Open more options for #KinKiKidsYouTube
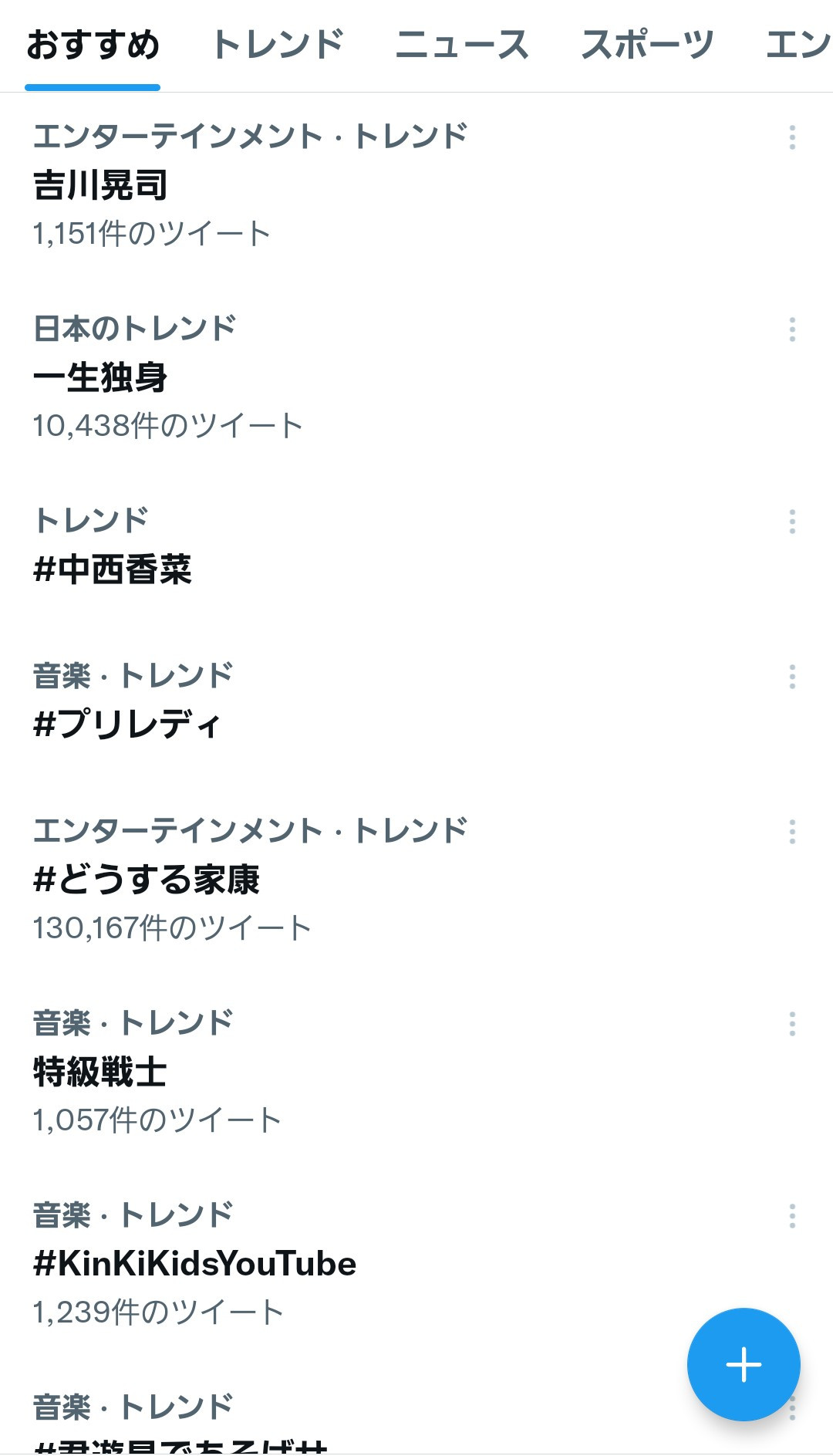Image resolution: width=833 pixels, height=1456 pixels. point(792,1216)
